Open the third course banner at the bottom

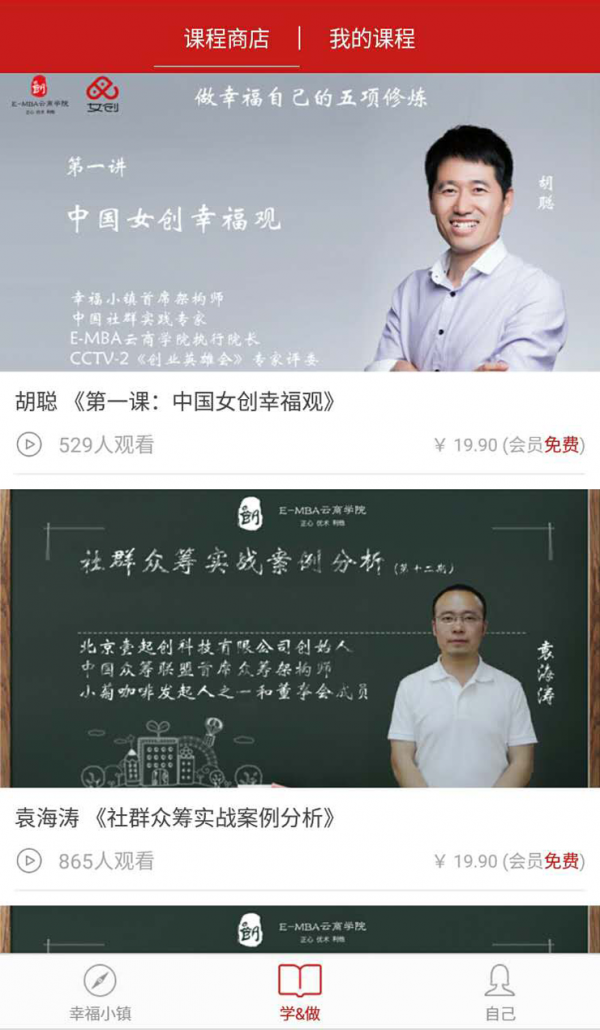point(300,930)
